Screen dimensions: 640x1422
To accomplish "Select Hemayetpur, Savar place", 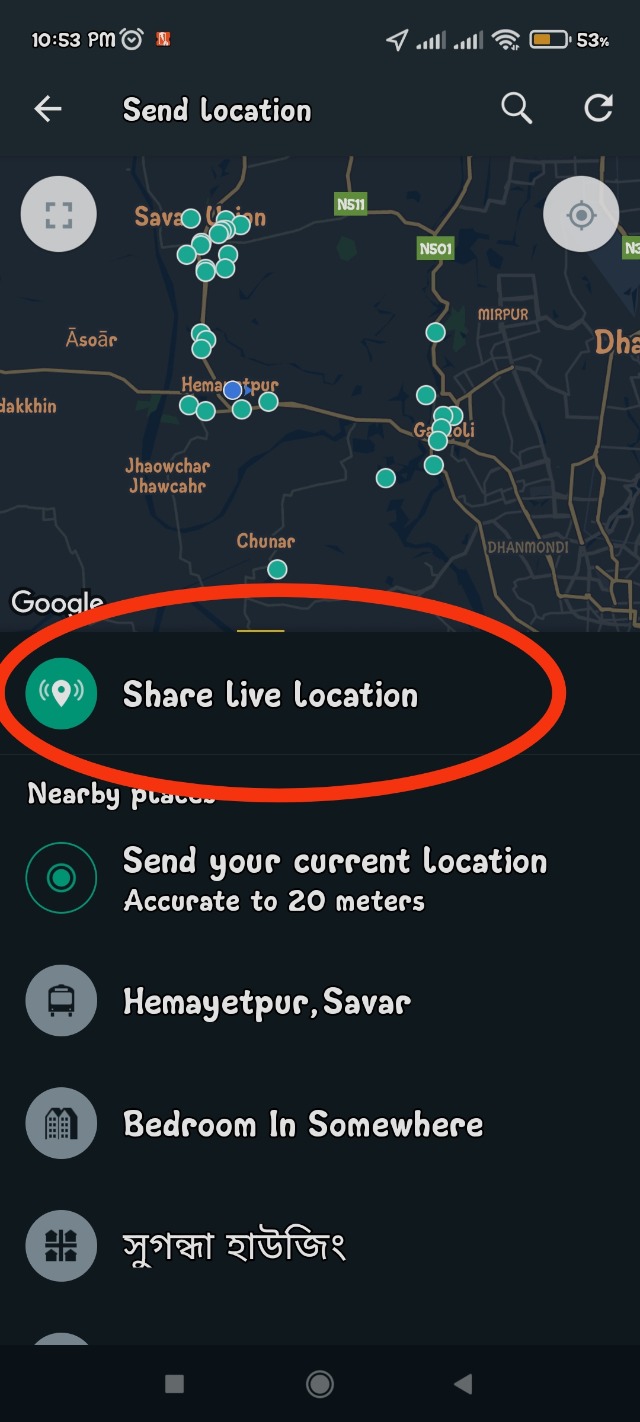I will tap(266, 1001).
